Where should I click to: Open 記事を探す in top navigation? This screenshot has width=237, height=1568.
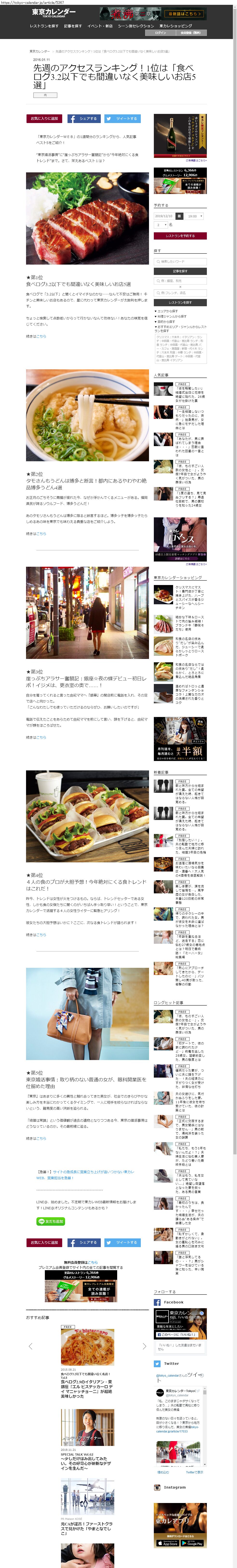(73, 26)
